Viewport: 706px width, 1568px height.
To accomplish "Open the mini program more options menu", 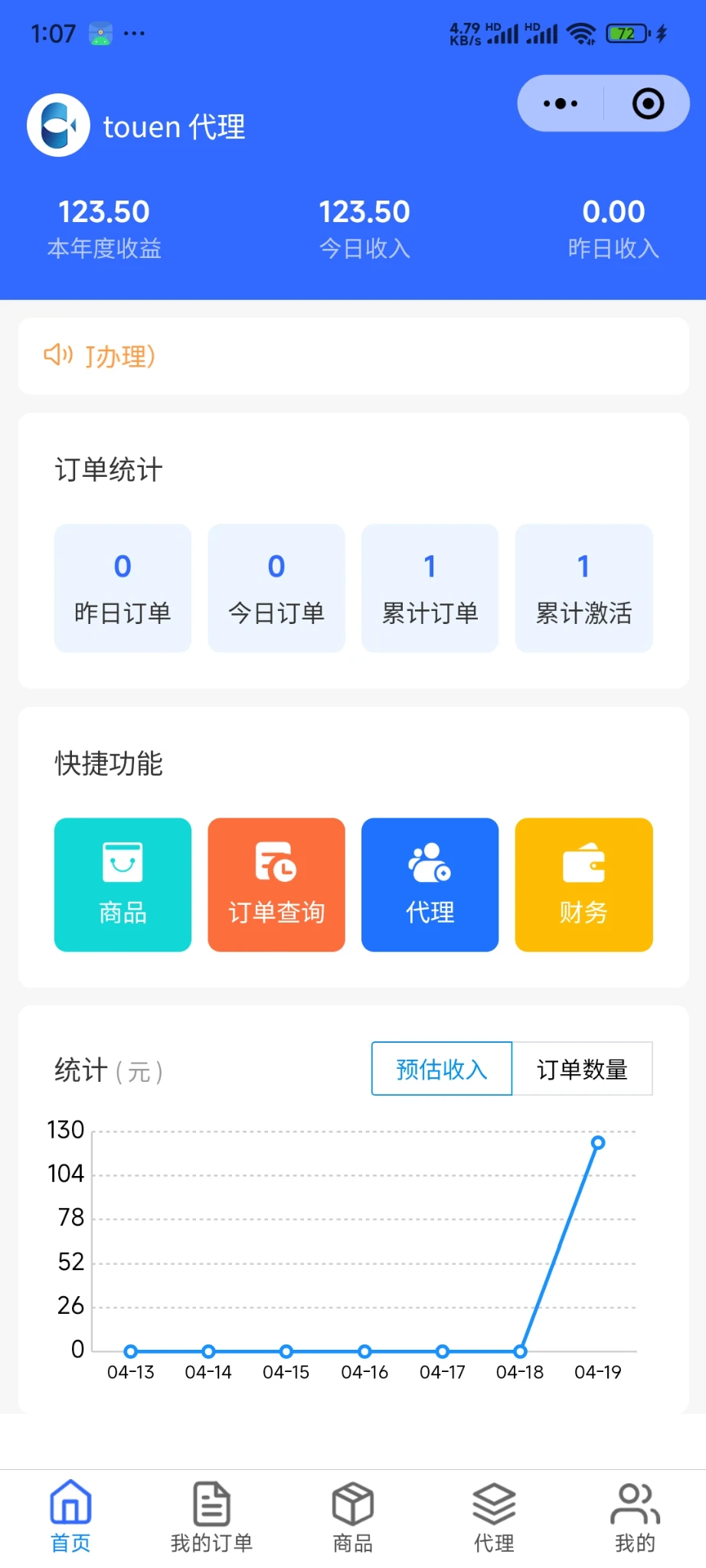I will (561, 103).
